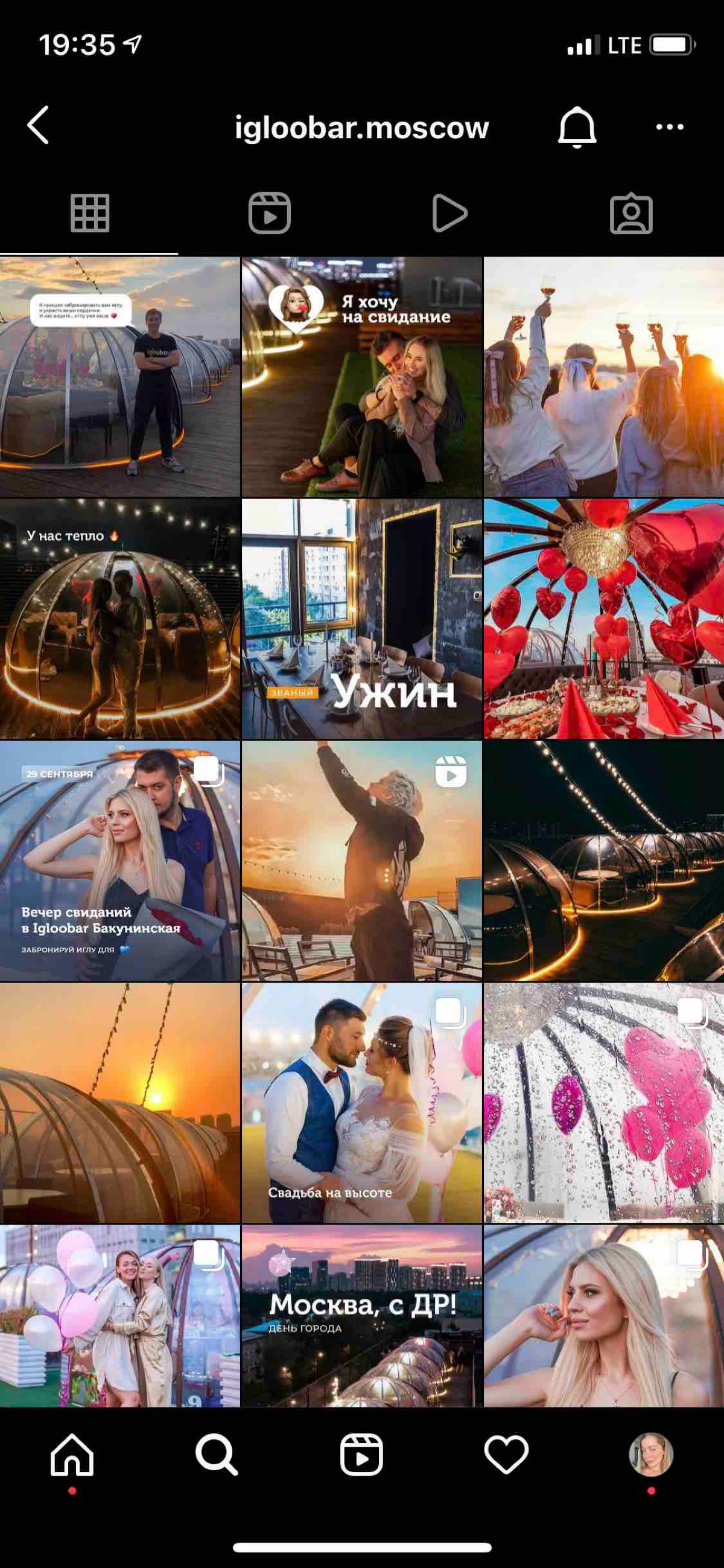The image size is (724, 1568).
Task: Switch to the videos tab
Action: (449, 214)
